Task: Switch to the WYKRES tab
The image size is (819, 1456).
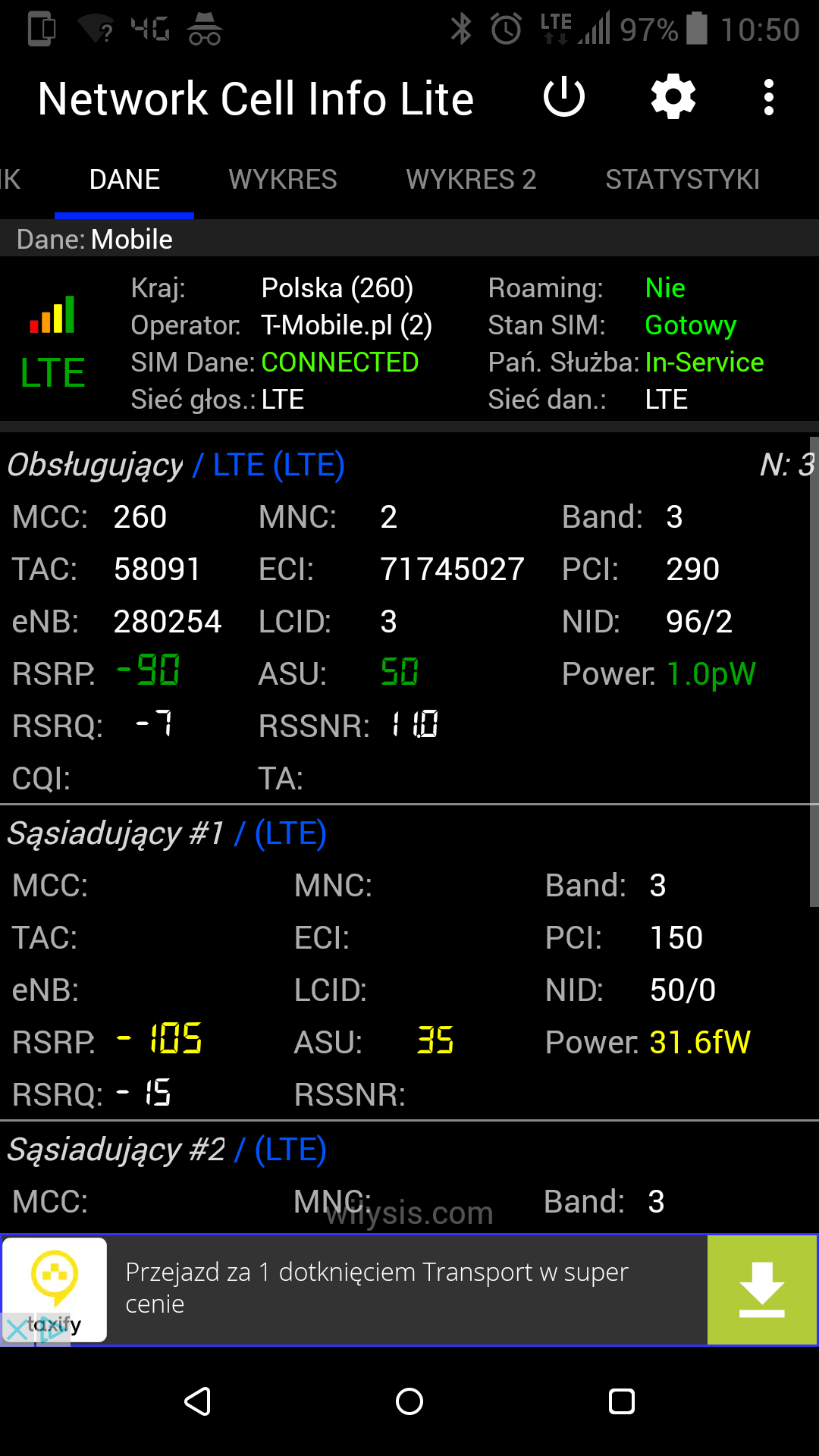Action: 283,180
